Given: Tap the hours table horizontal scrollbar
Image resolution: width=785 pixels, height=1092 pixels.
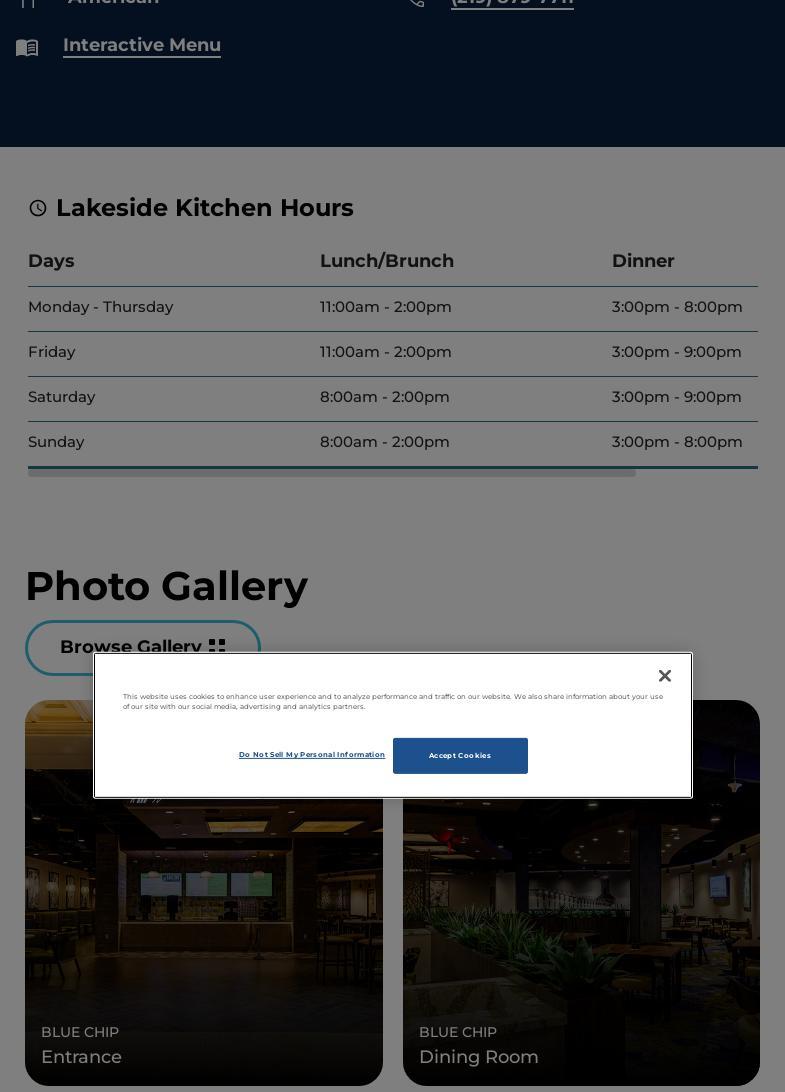Looking at the screenshot, I should tap(332, 472).
